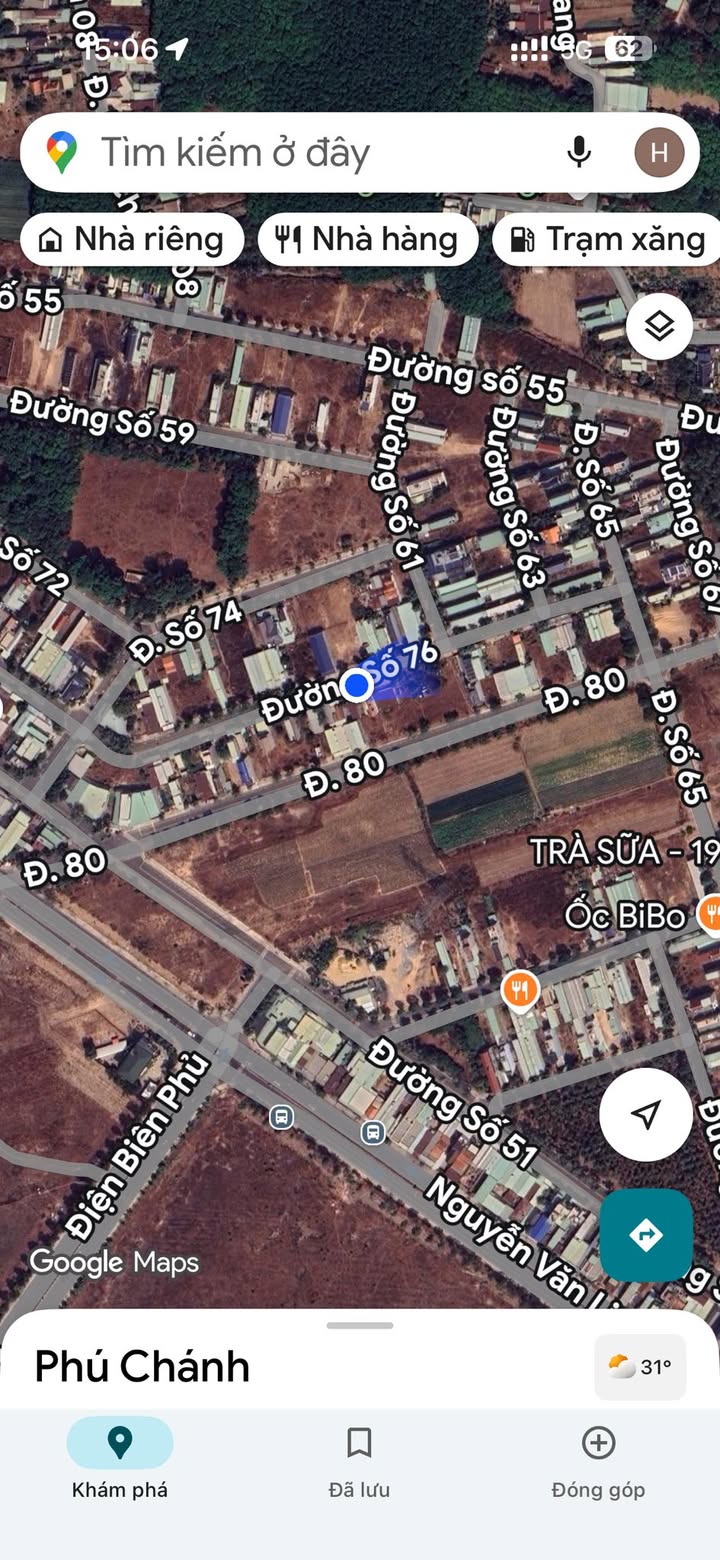Tap the orange restaurant pin below Ốc BiBo
This screenshot has height=1560, width=720.
pyautogui.click(x=519, y=991)
